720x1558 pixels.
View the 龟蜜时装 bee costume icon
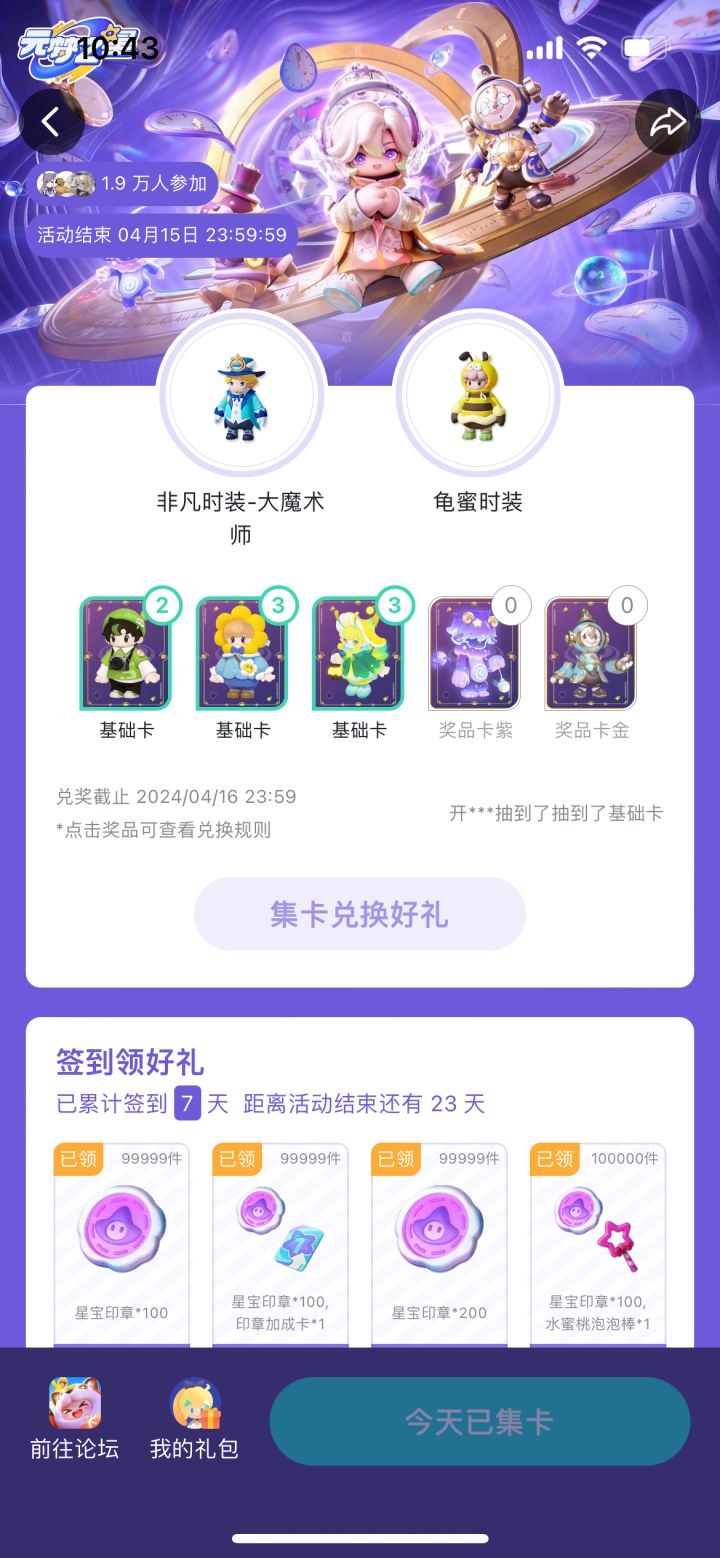479,394
